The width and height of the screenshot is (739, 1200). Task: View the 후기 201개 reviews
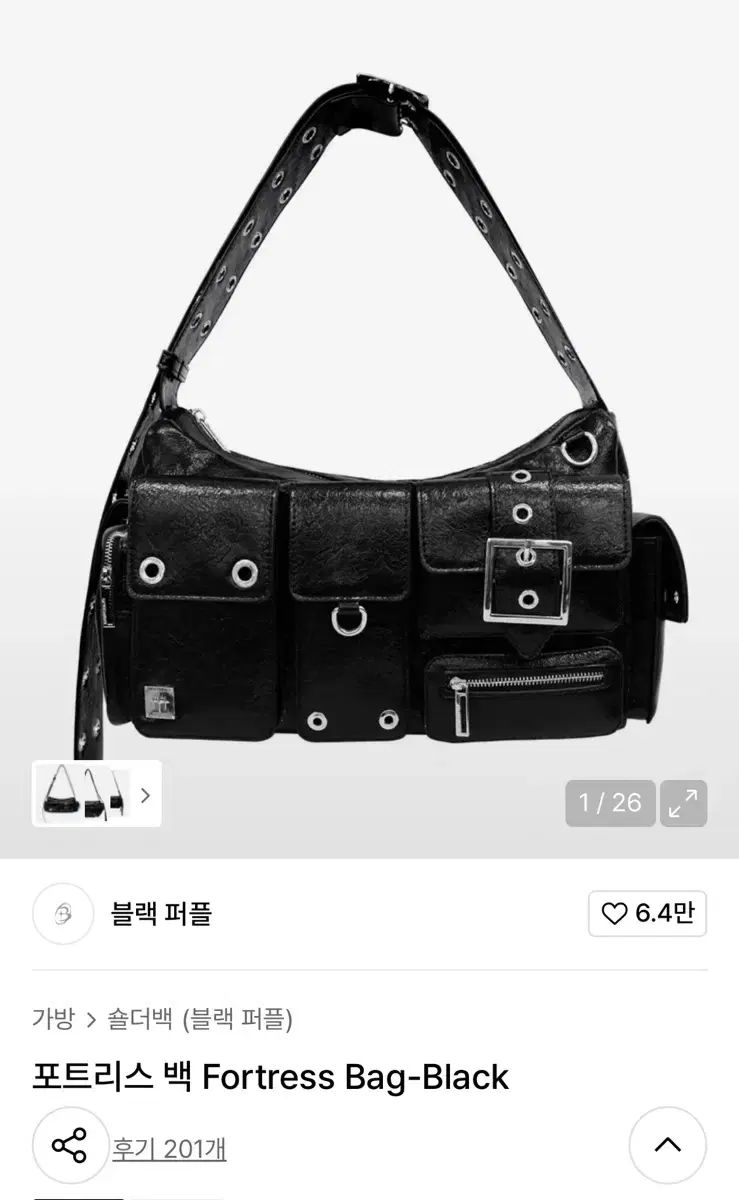[x=169, y=1149]
